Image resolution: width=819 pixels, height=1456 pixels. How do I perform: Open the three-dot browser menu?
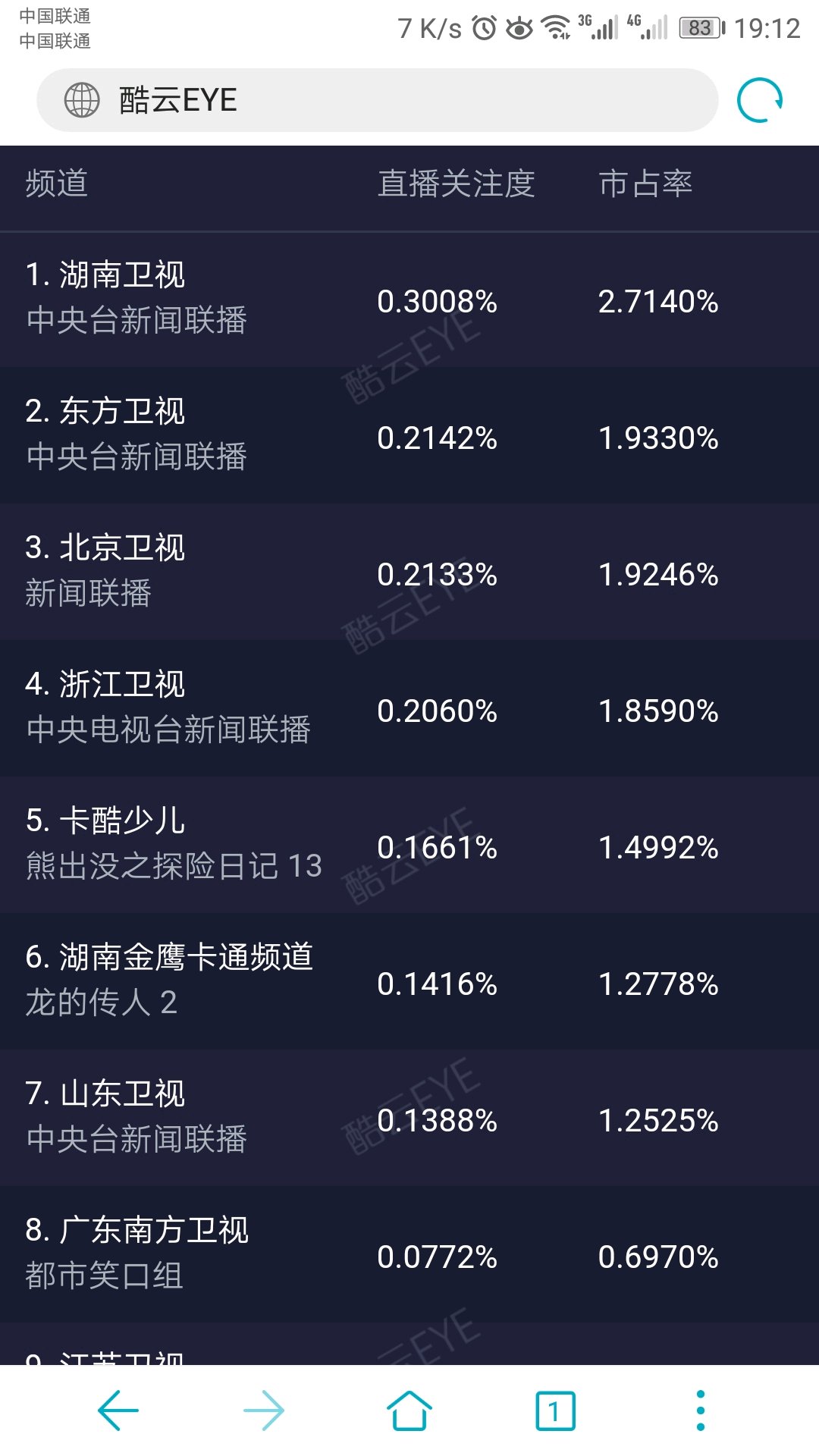pos(701,1410)
